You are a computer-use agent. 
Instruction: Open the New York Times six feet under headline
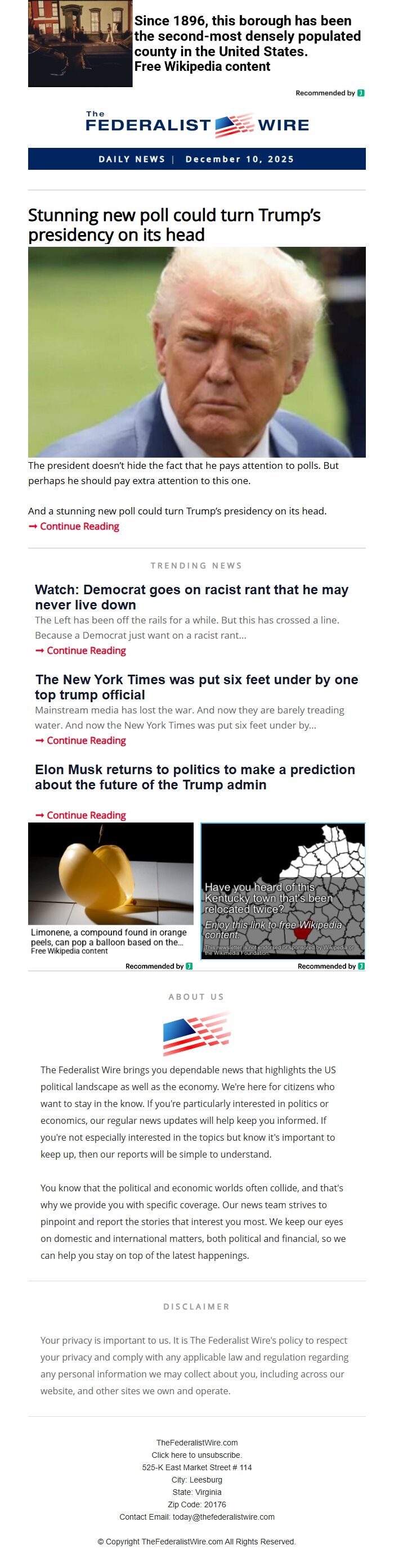[x=196, y=687]
